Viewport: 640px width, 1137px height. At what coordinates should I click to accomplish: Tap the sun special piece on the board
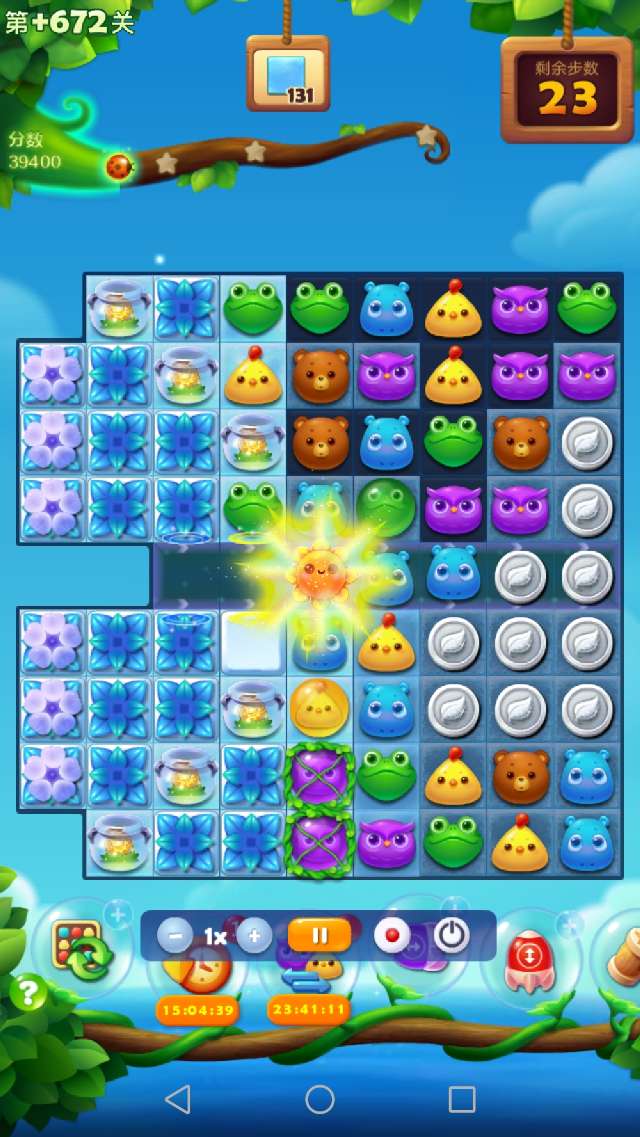[320, 573]
